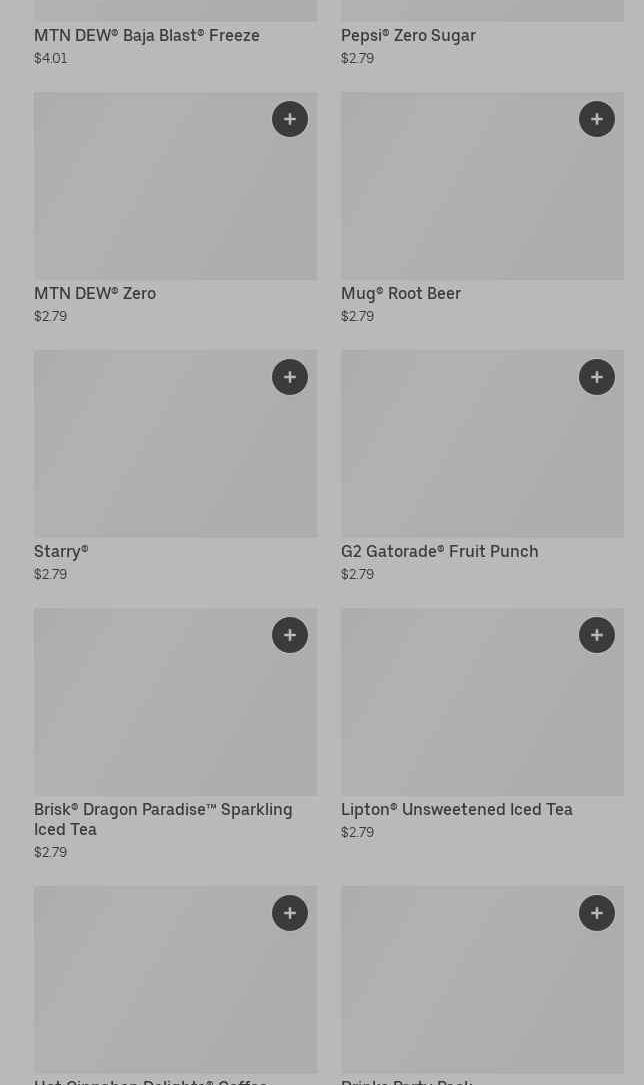Select the MTN DEW Baja Blast Freeze item
Viewport: 644px width, 1085px height.
coord(147,36)
